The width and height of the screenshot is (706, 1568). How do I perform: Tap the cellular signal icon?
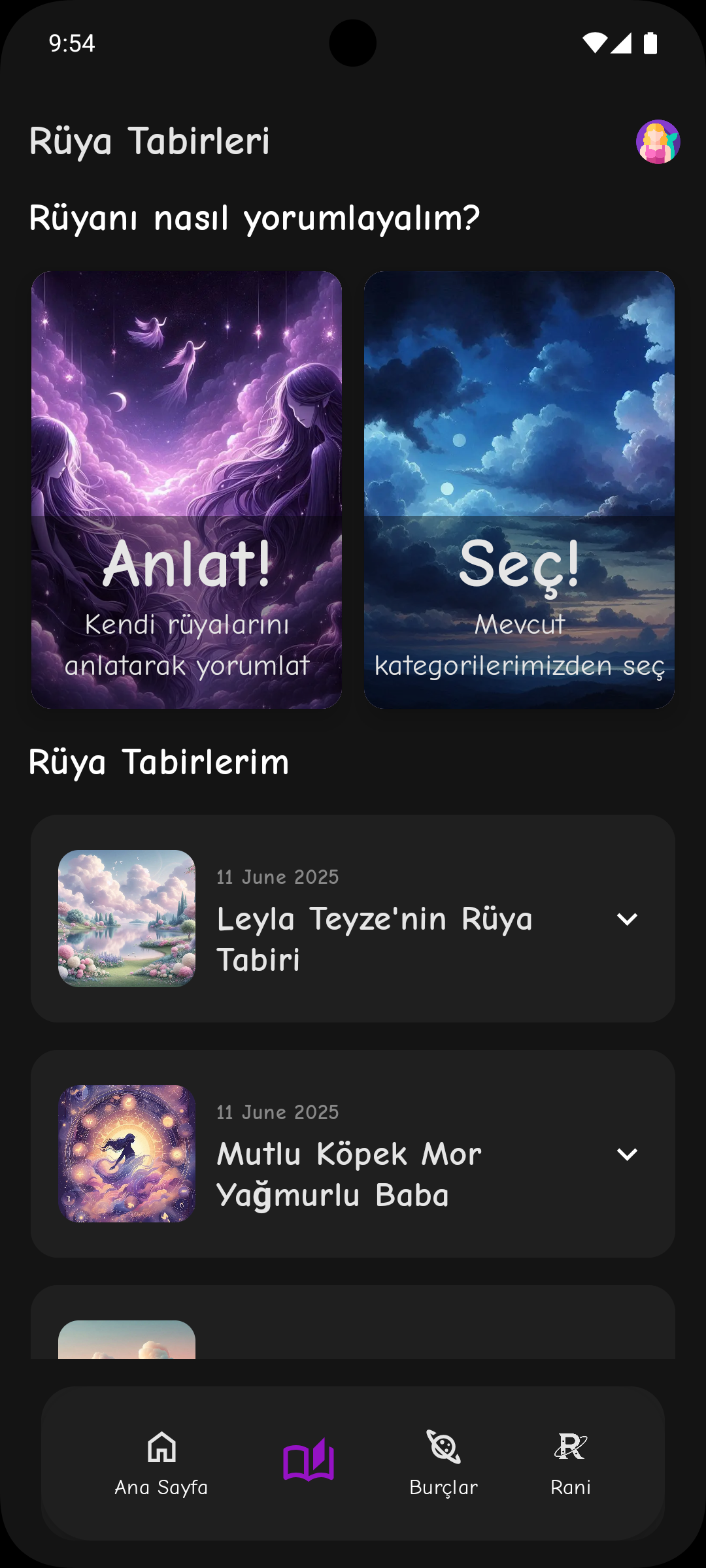click(x=620, y=41)
